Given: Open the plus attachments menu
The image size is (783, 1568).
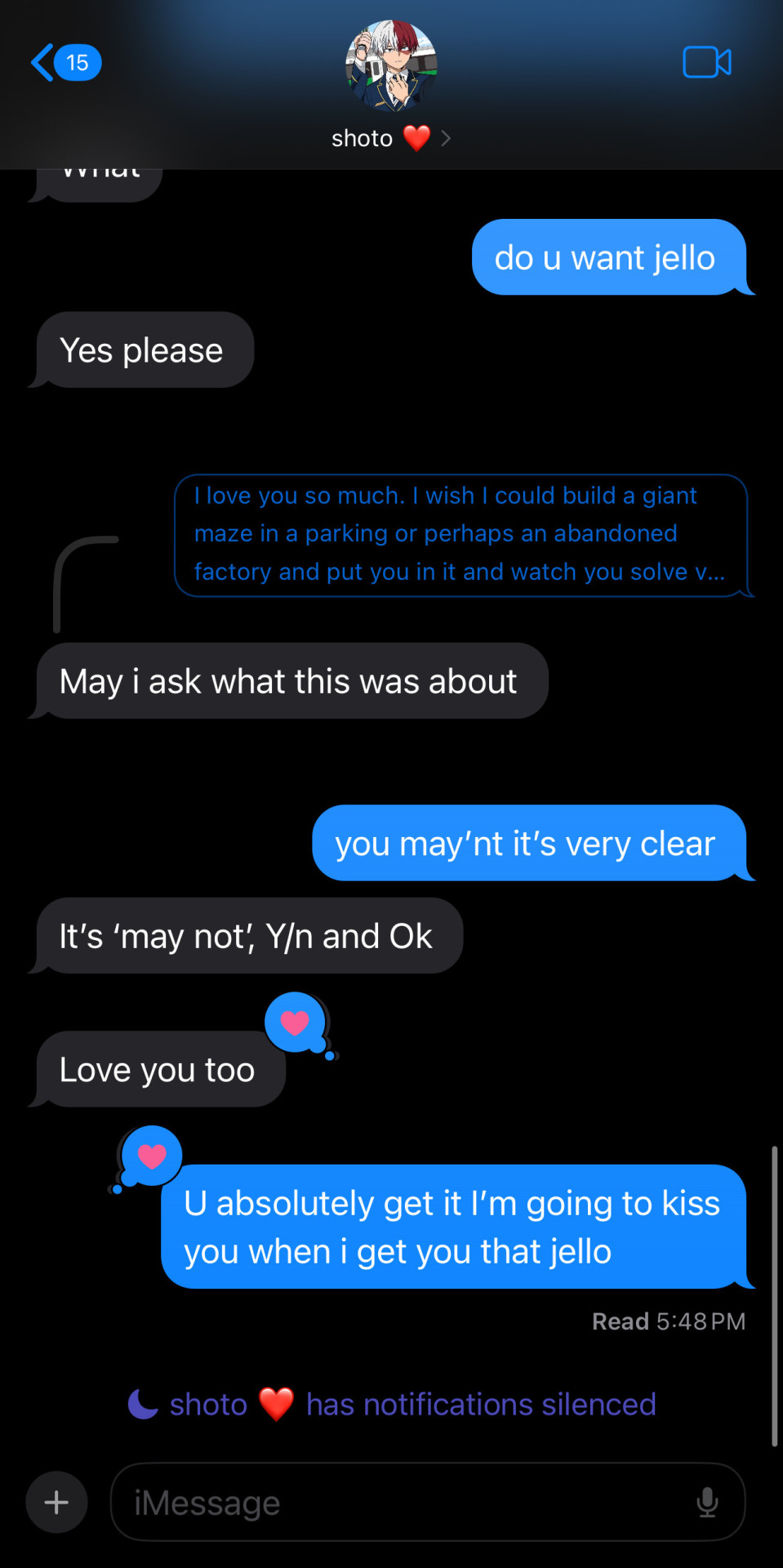Looking at the screenshot, I should (x=56, y=1502).
